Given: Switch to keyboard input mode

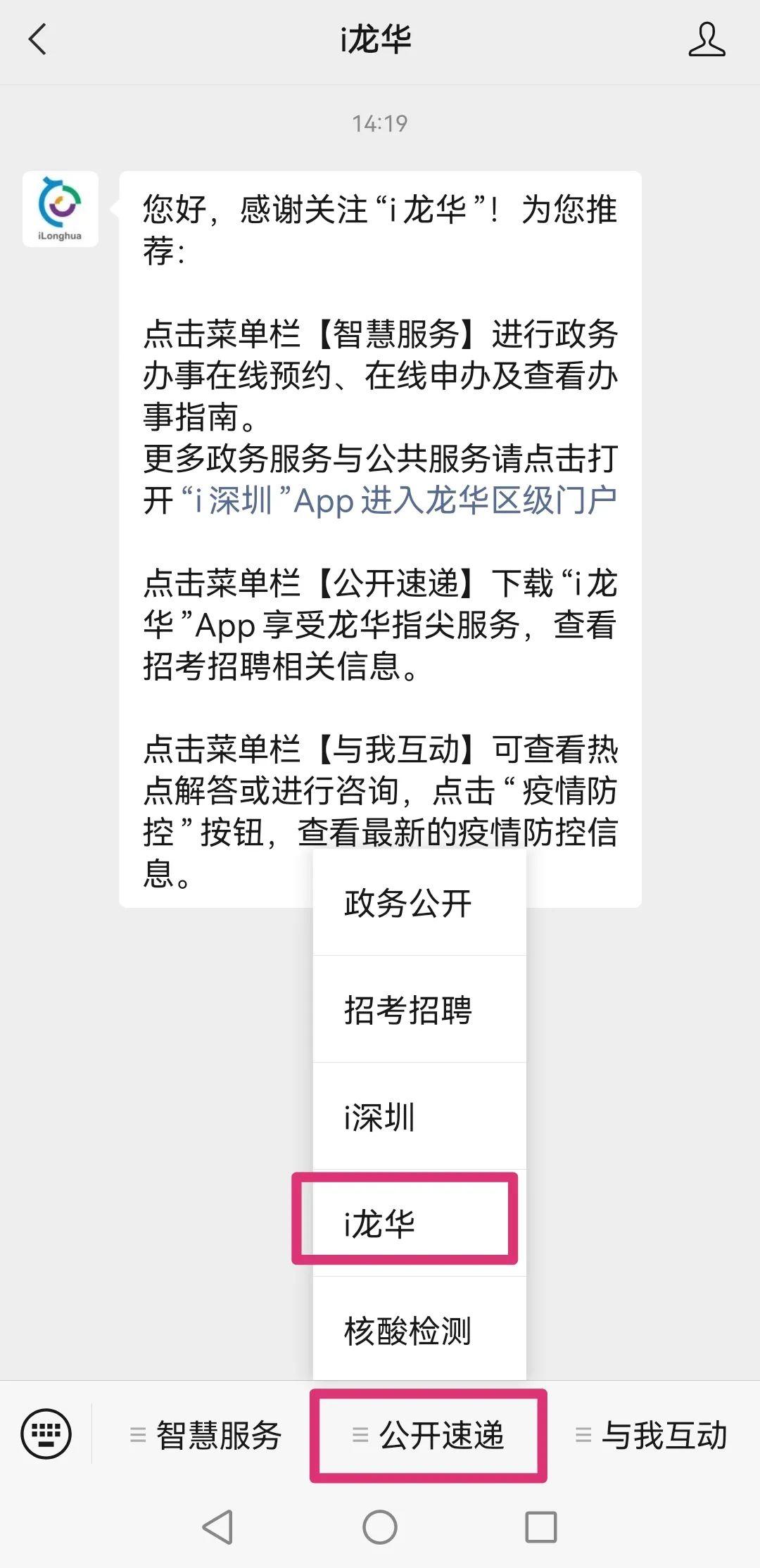Looking at the screenshot, I should (46, 1434).
